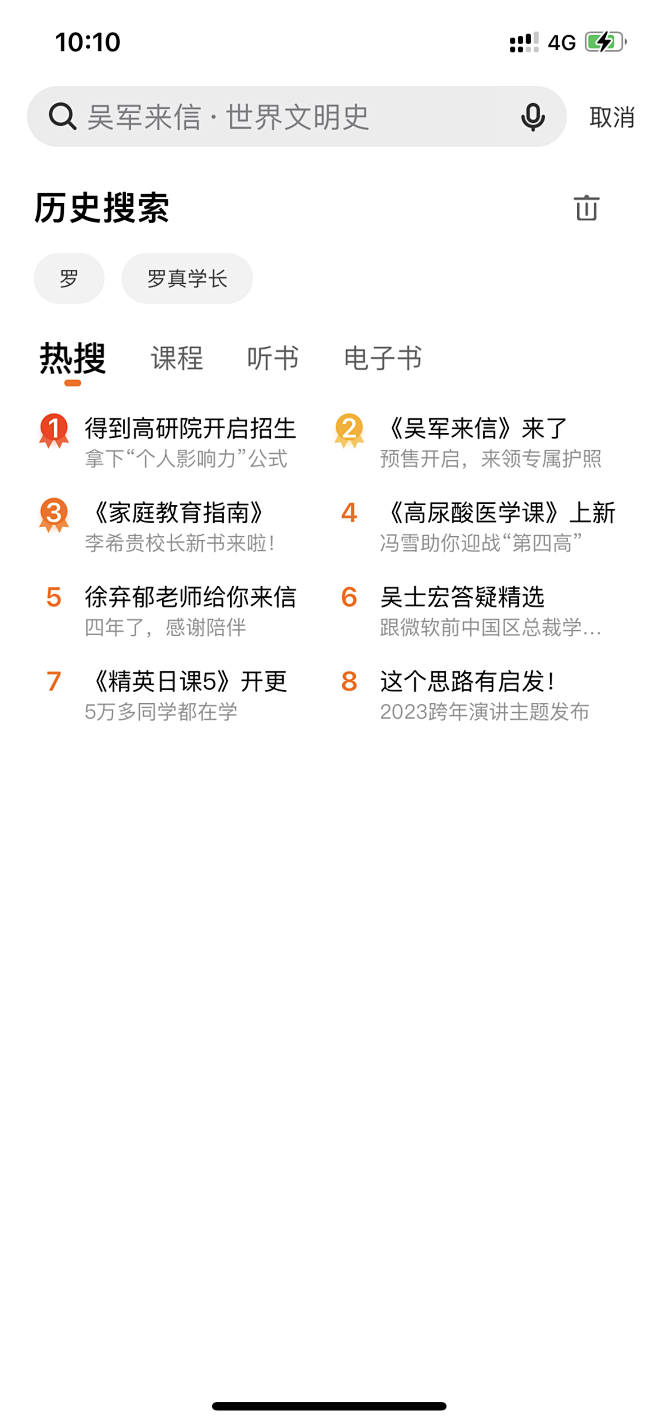
Task: Cancel the search with 取消
Action: [612, 117]
